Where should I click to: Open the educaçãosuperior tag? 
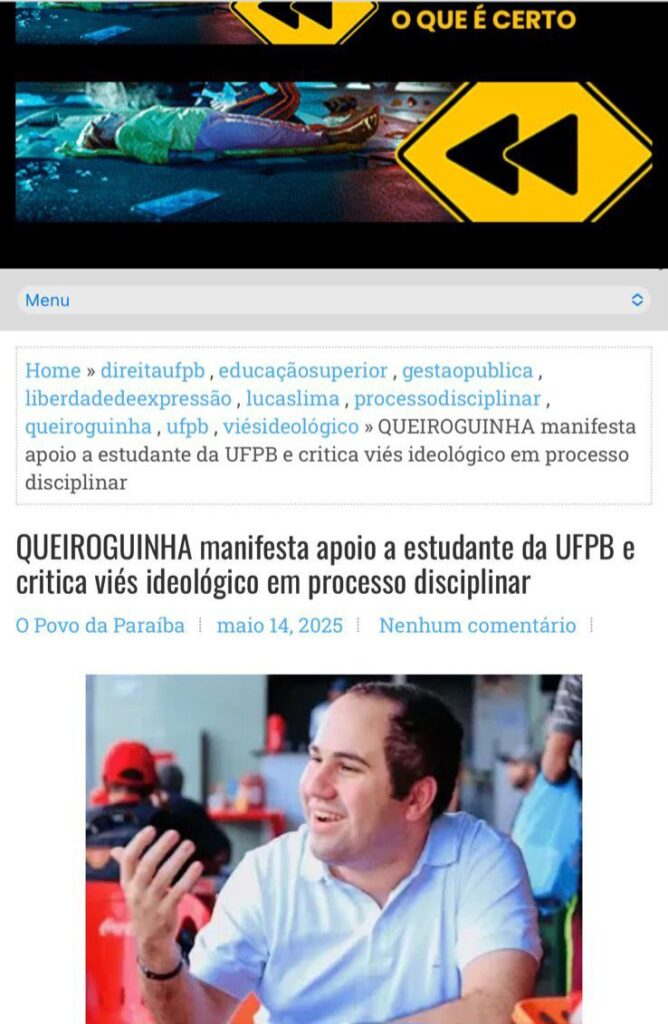(x=303, y=371)
